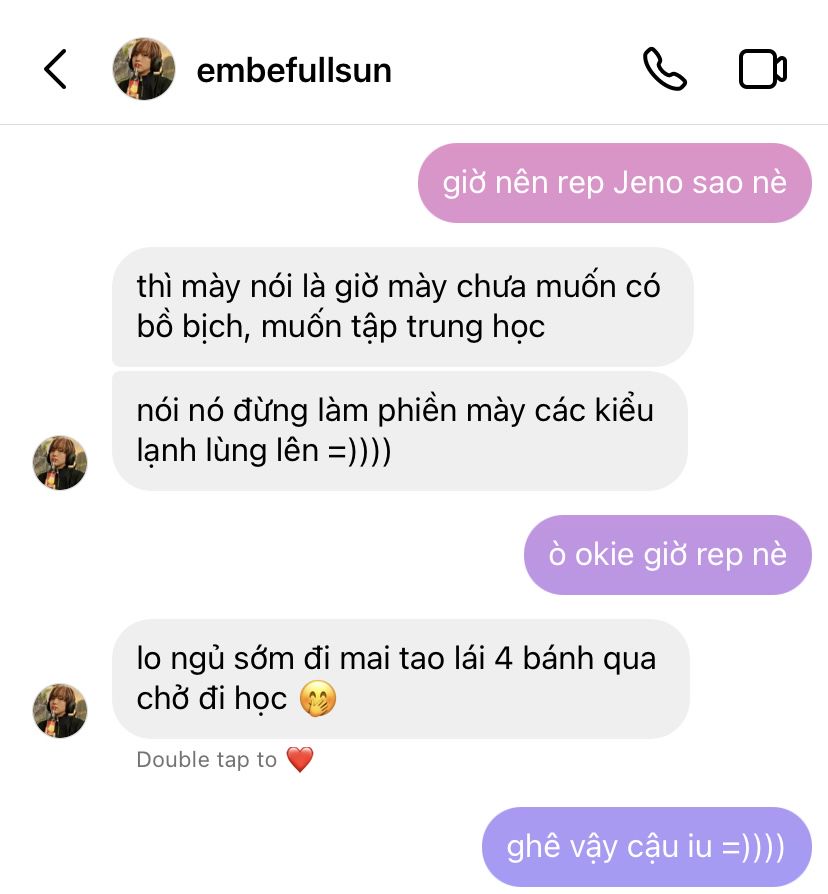
Task: Tap sender avatar beside 'chở đi học' message
Action: click(x=60, y=711)
